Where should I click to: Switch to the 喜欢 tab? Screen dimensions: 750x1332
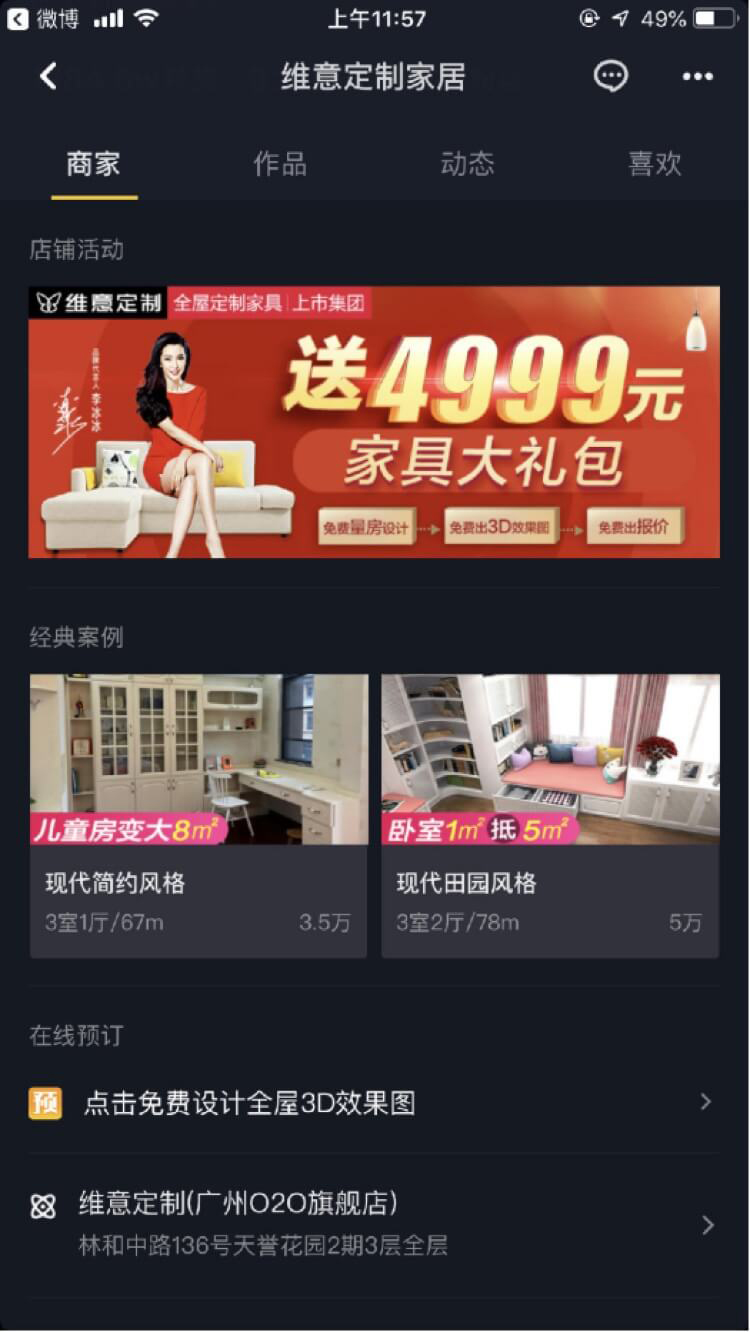click(654, 165)
